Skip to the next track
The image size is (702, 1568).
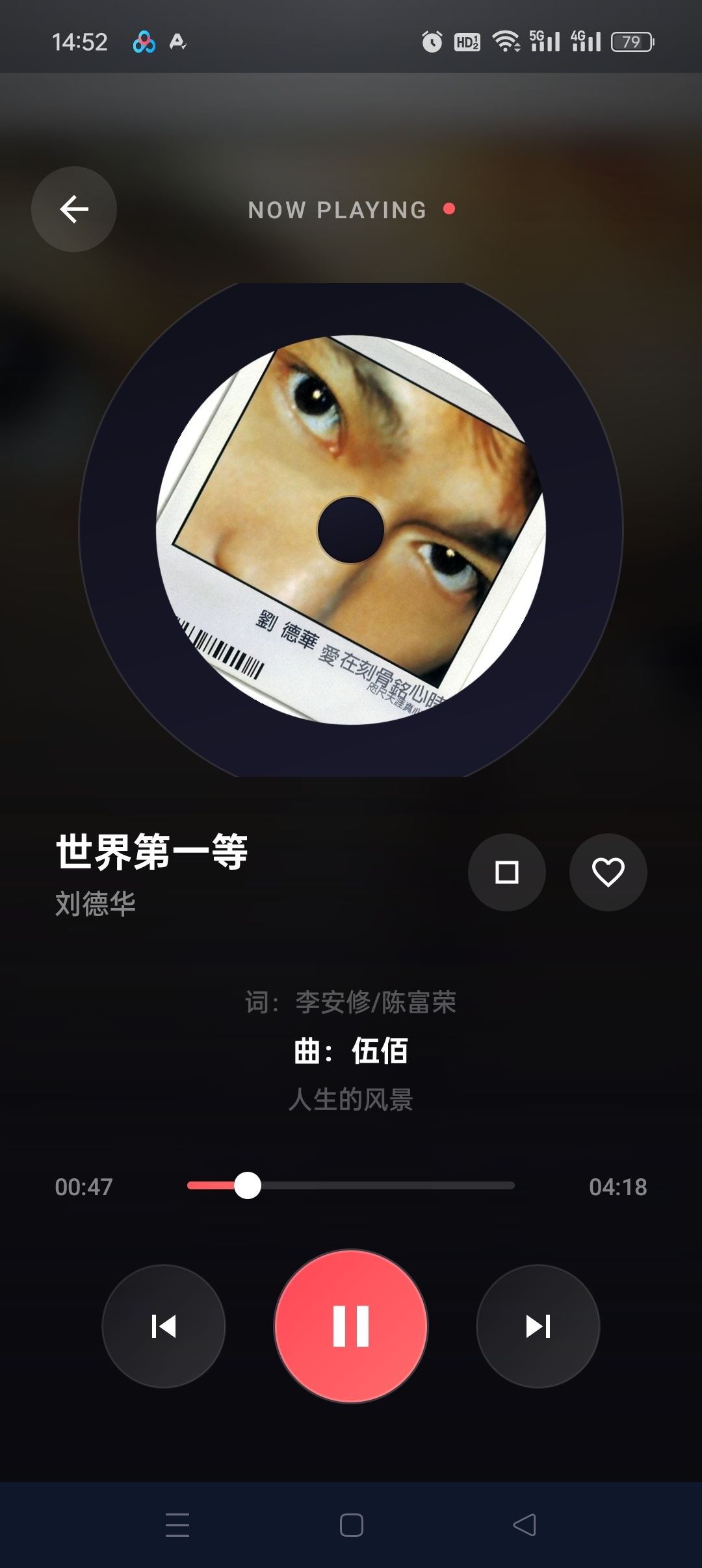[x=537, y=1326]
